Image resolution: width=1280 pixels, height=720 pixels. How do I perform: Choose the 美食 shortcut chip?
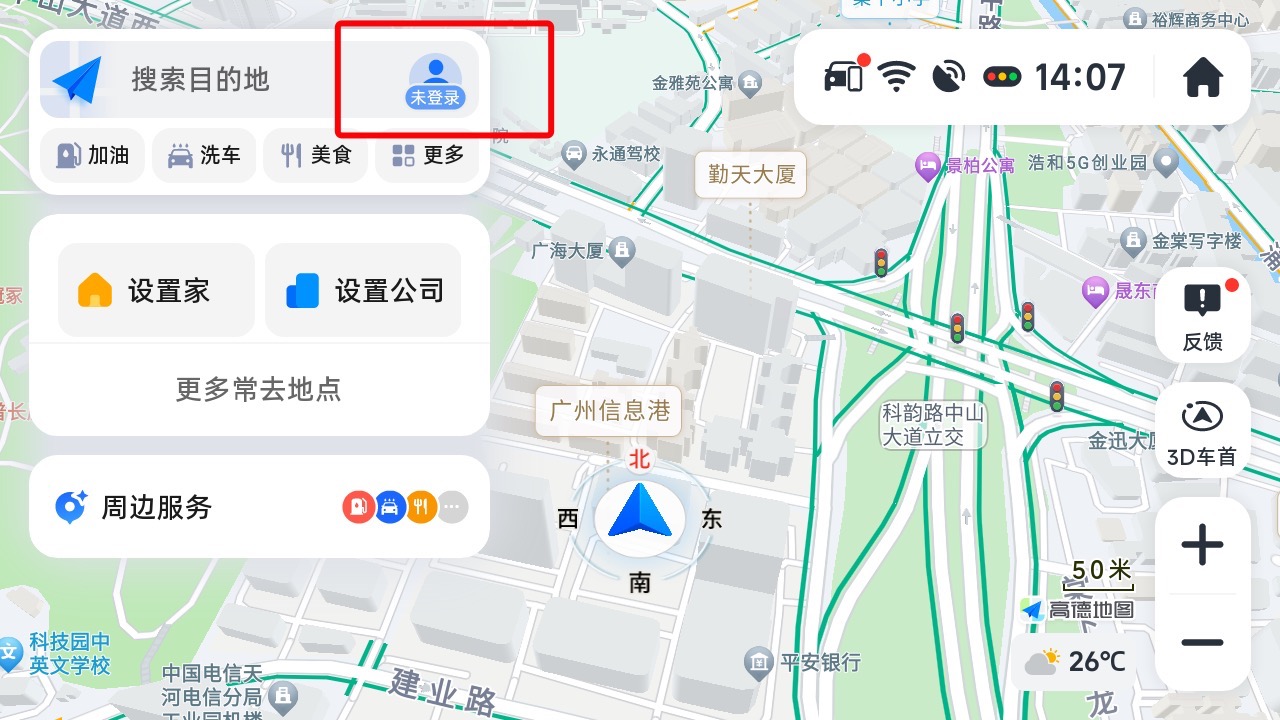tap(316, 156)
